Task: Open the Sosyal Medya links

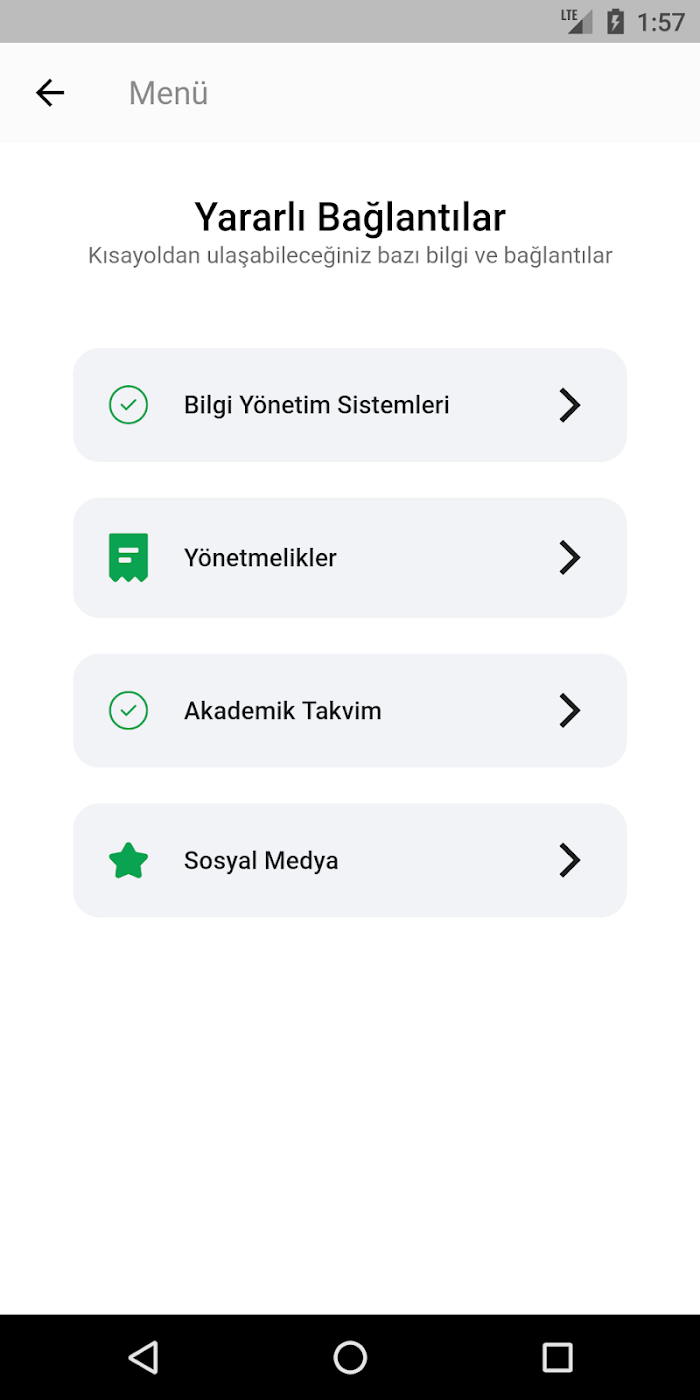Action: coord(350,861)
